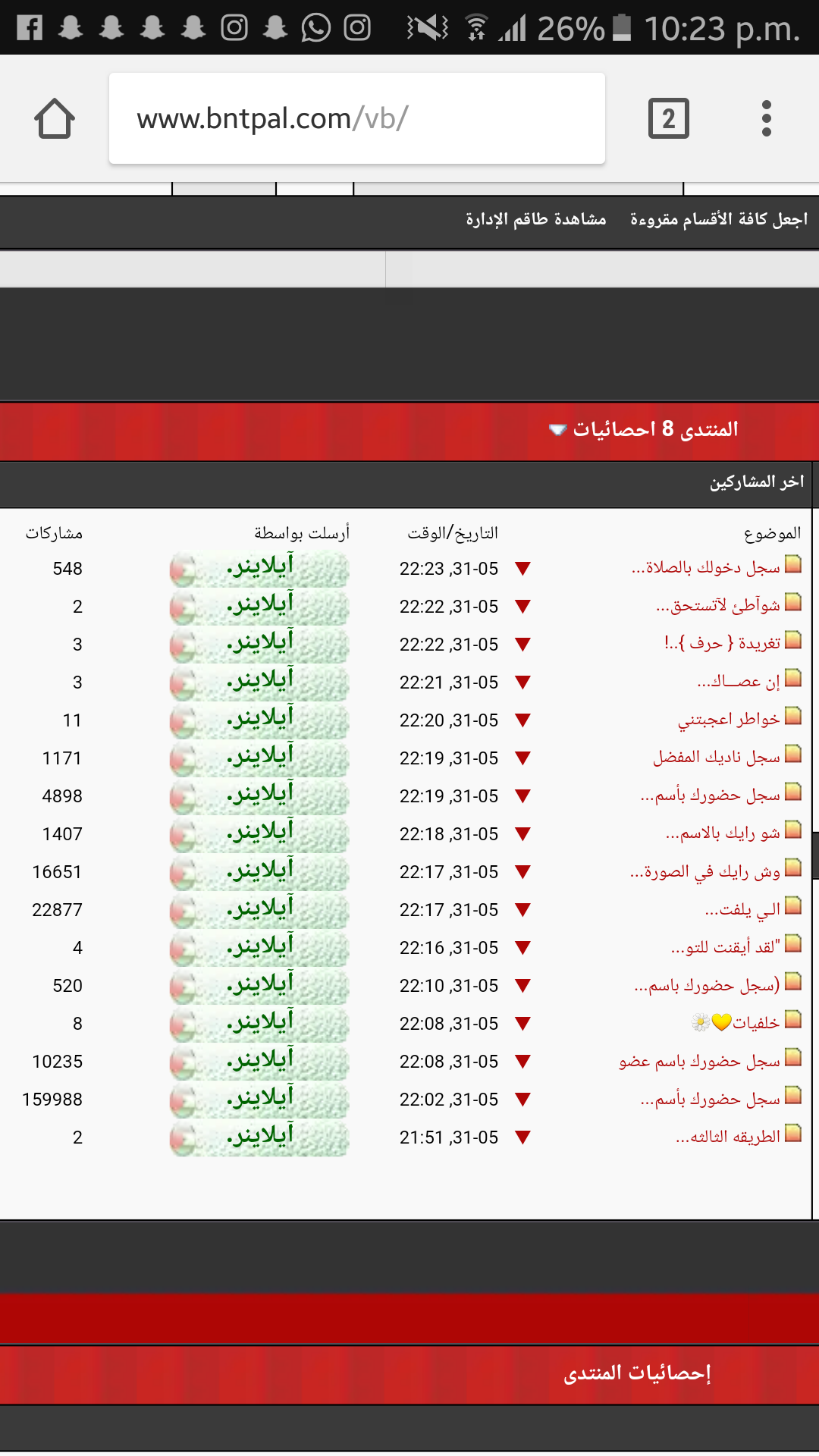Open the topic شوآطئ لآتستحق
Screen dimensions: 819x1456
pyautogui.click(x=717, y=605)
